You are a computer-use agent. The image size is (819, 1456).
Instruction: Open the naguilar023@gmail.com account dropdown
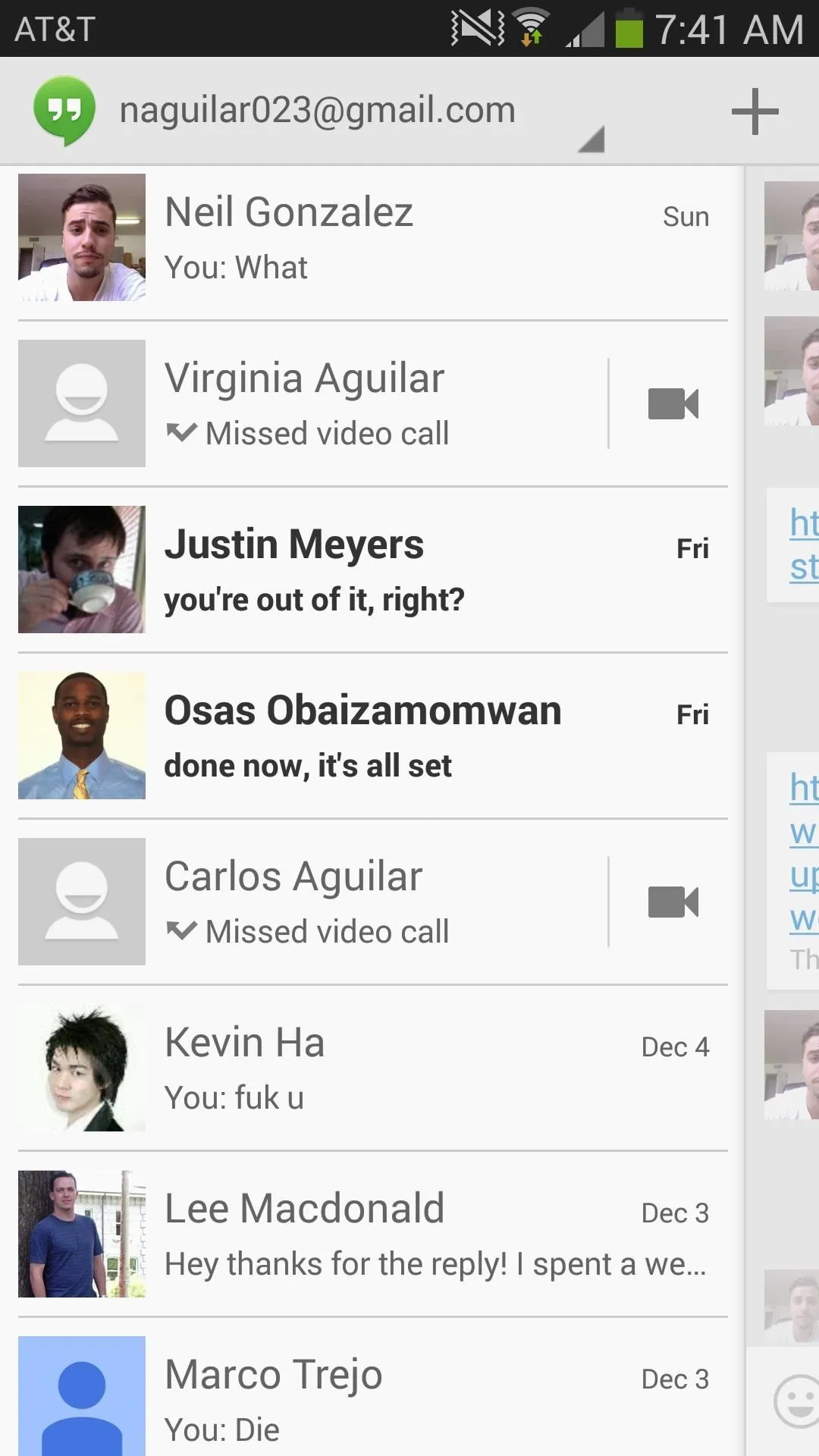pyautogui.click(x=362, y=111)
